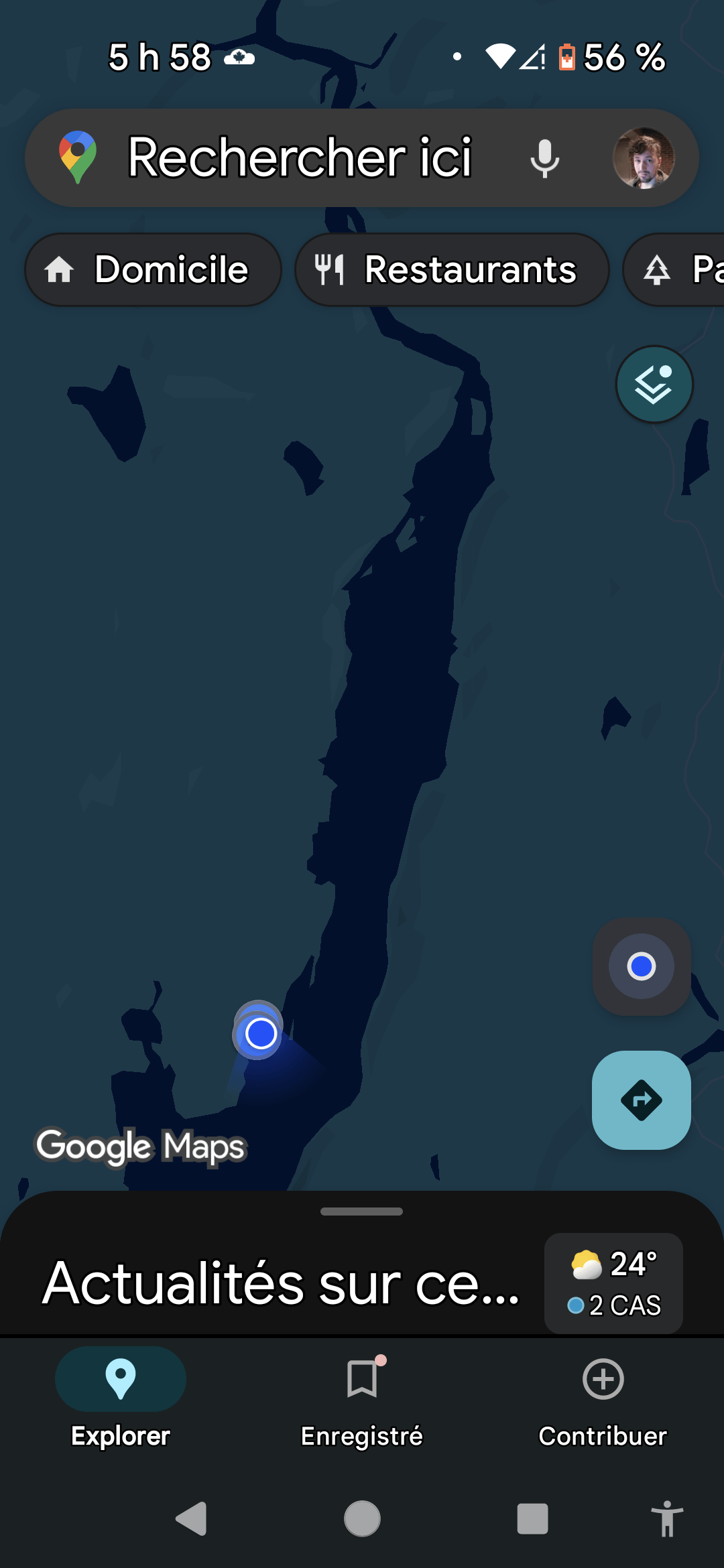Tap the system home button
The width and height of the screenshot is (724, 1568).
(362, 1518)
